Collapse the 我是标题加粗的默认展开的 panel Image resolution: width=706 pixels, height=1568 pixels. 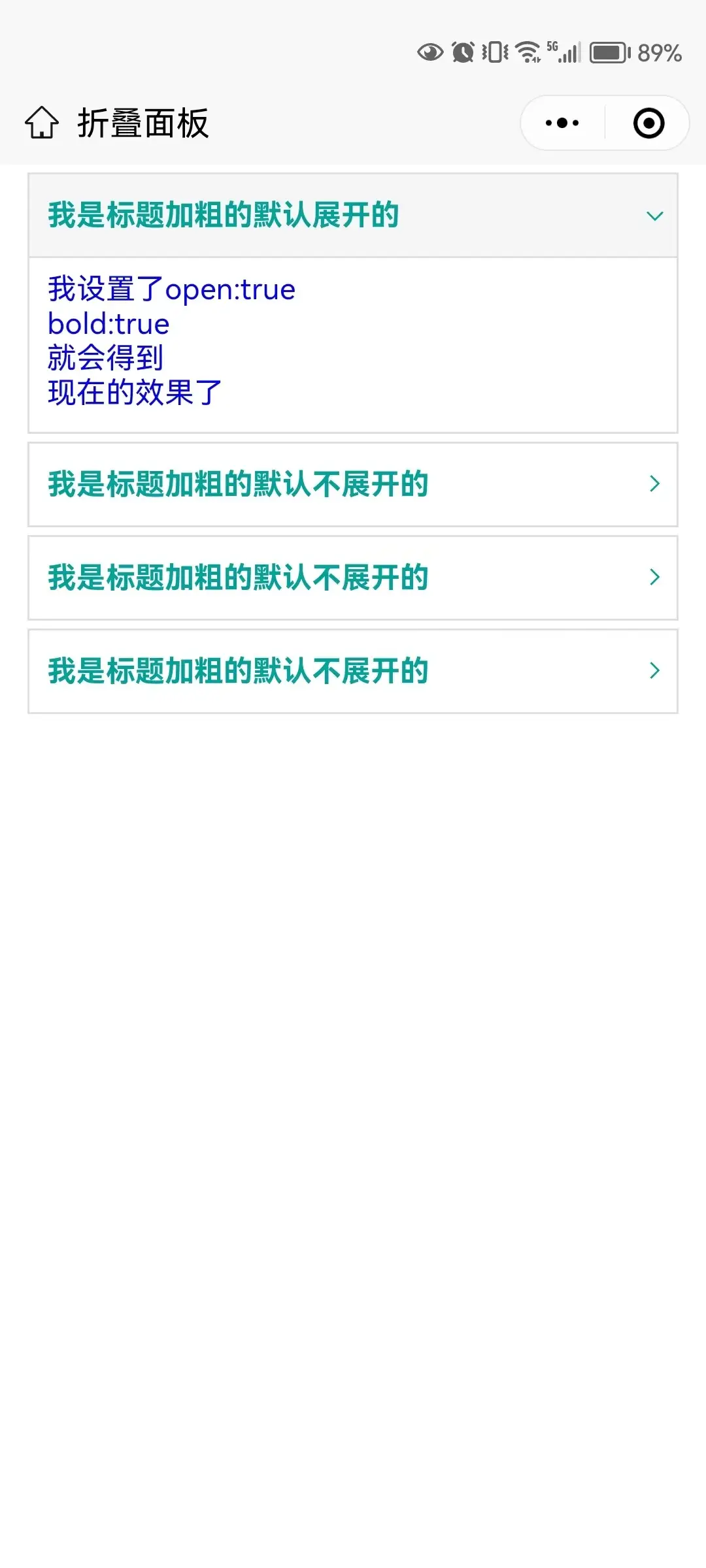point(353,215)
